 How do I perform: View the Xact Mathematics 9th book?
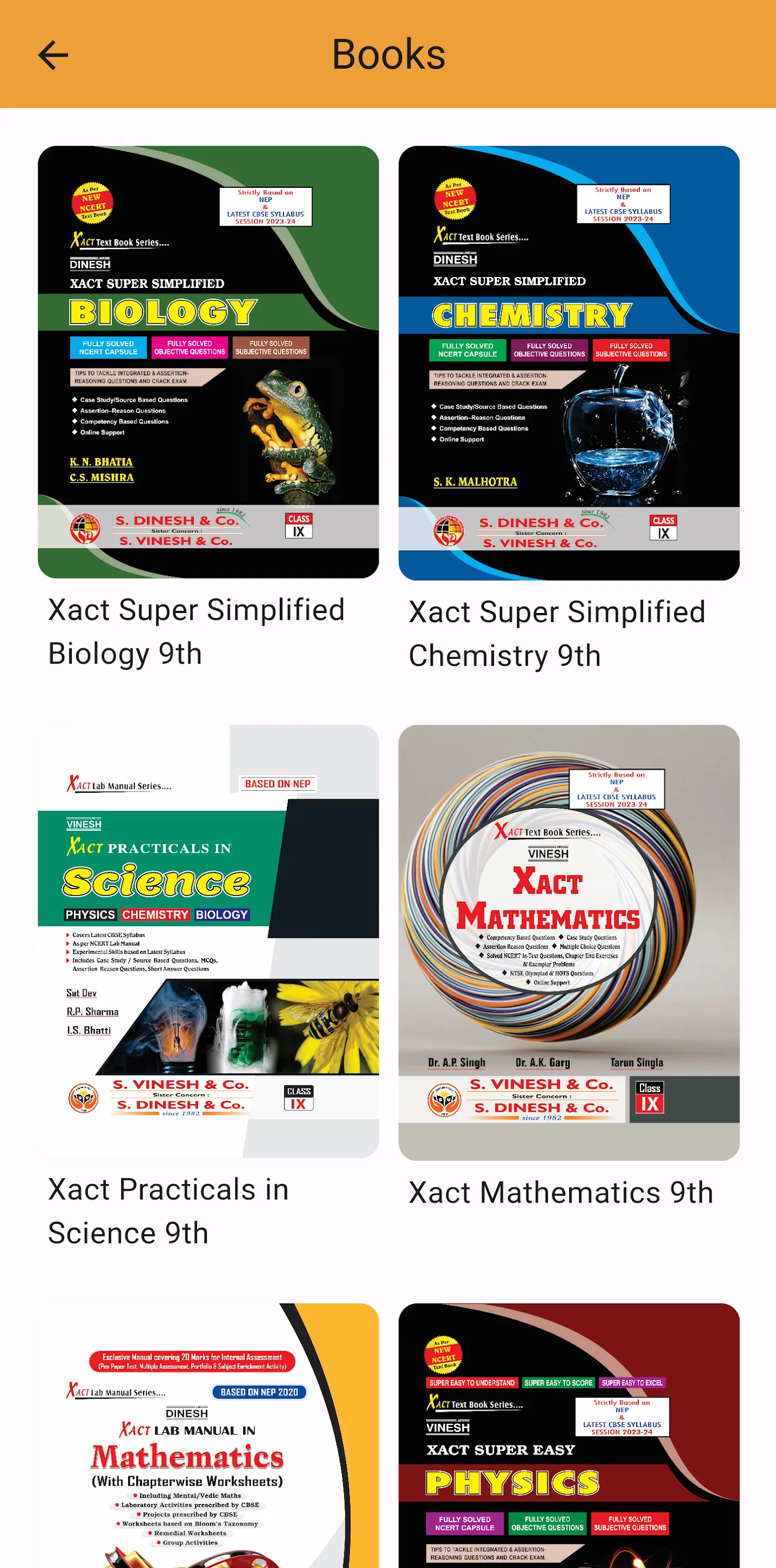tap(569, 942)
